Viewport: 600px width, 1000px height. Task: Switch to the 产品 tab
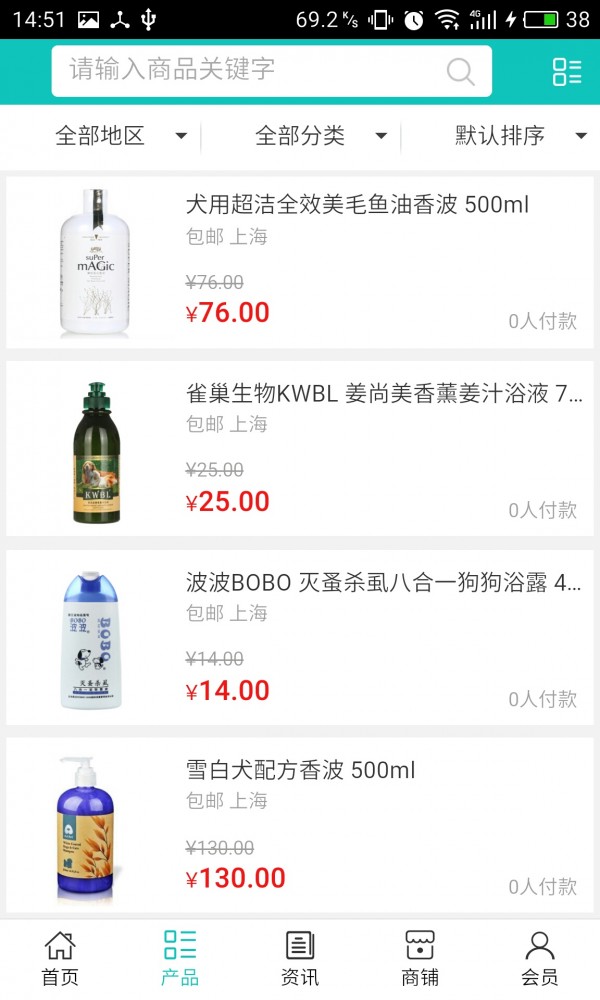[x=180, y=958]
